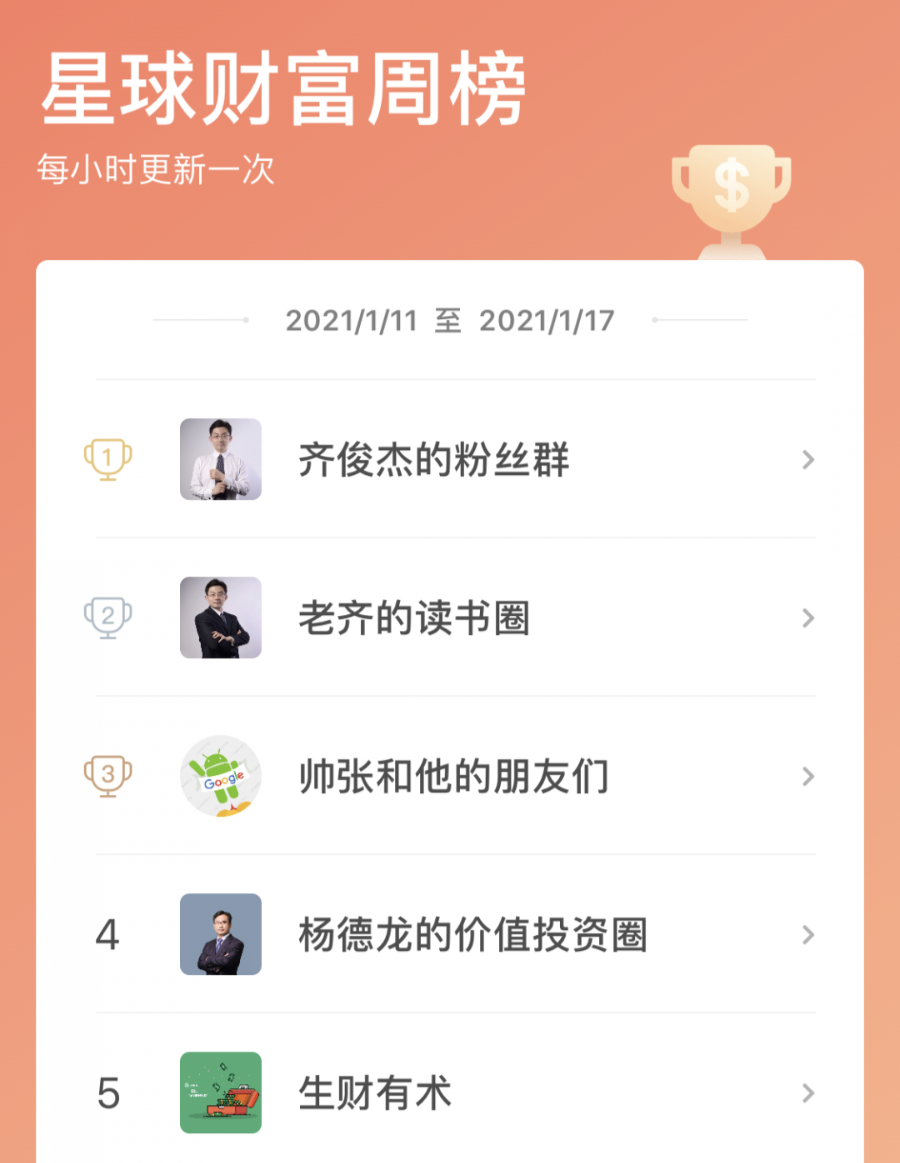
Task: Expand the 齐俊杰的粉丝群 entry with its chevron
Action: (x=807, y=460)
